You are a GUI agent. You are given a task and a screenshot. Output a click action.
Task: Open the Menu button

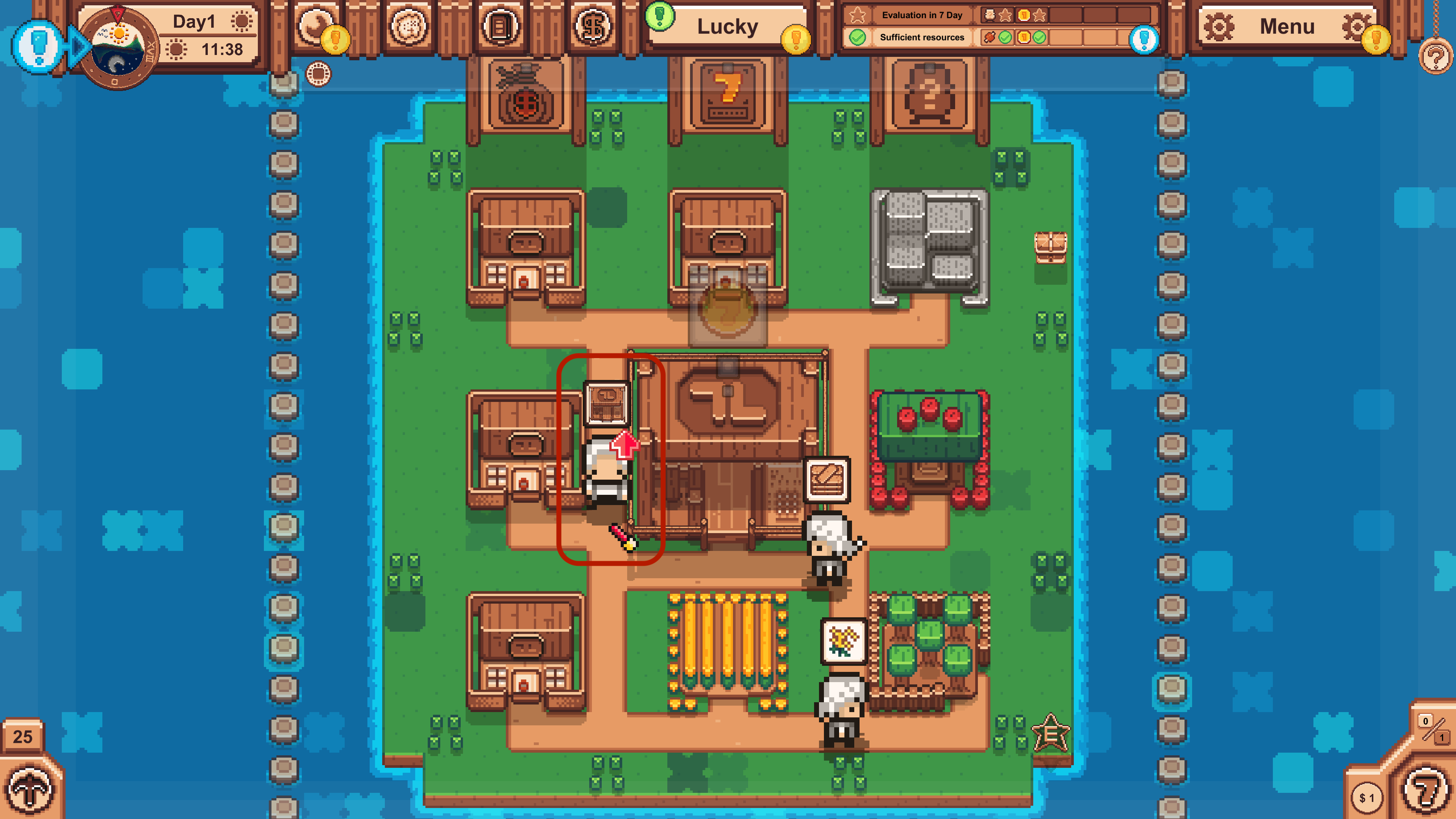tap(1287, 27)
